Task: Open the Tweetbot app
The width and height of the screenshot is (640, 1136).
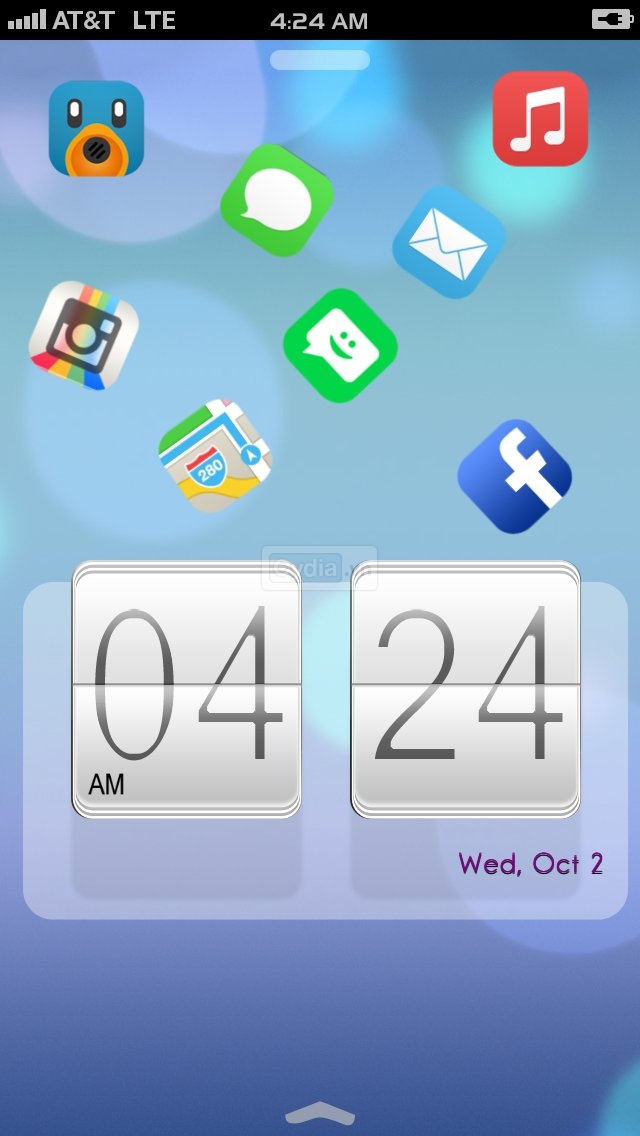Action: [x=96, y=128]
